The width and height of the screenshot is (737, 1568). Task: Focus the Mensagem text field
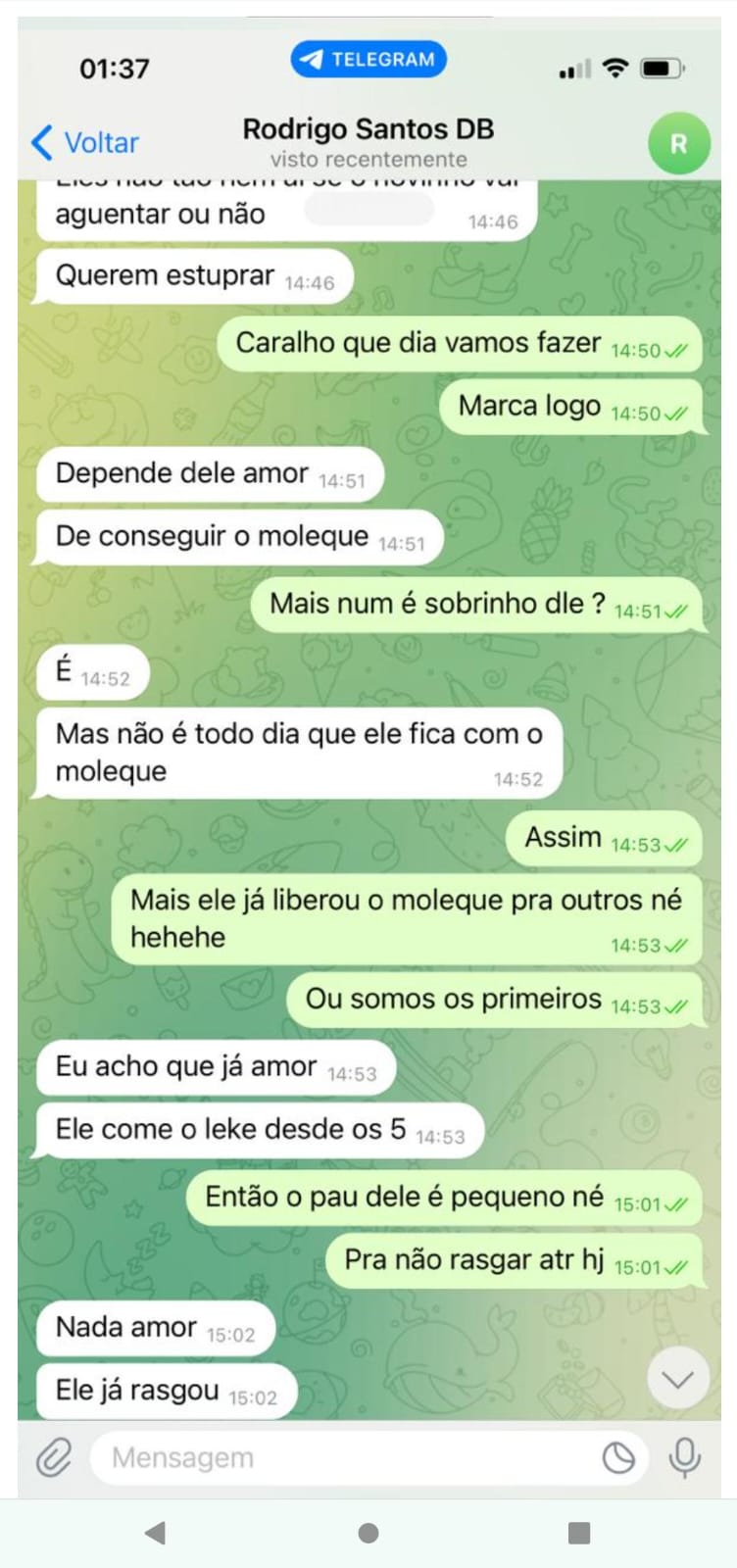pyautogui.click(x=343, y=1457)
